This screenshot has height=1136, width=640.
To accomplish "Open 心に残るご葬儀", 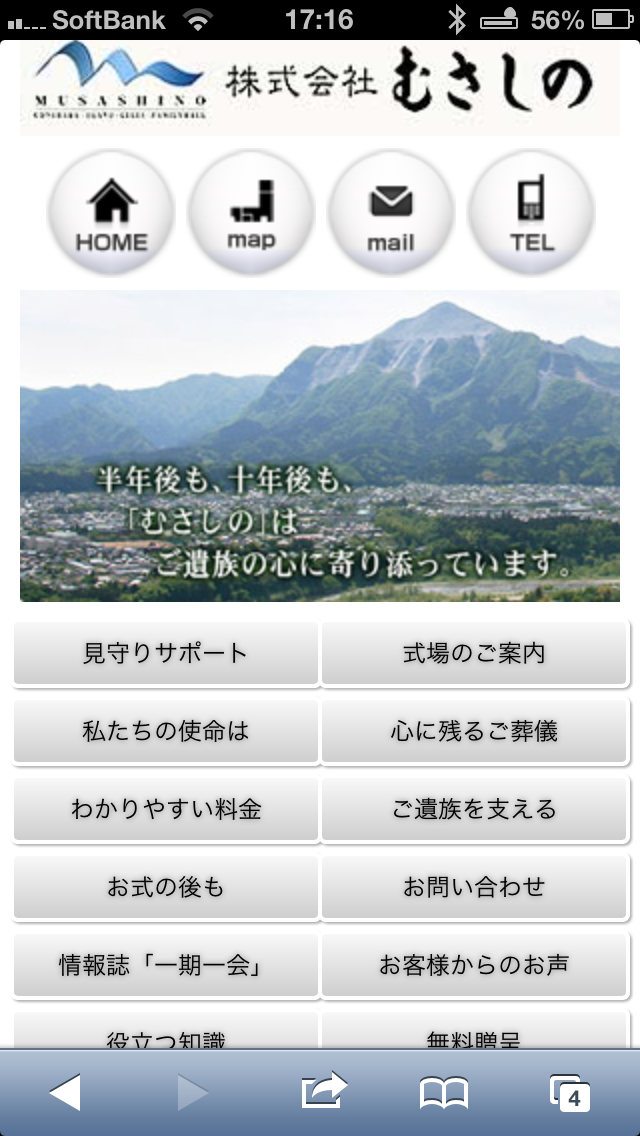I will [x=474, y=732].
